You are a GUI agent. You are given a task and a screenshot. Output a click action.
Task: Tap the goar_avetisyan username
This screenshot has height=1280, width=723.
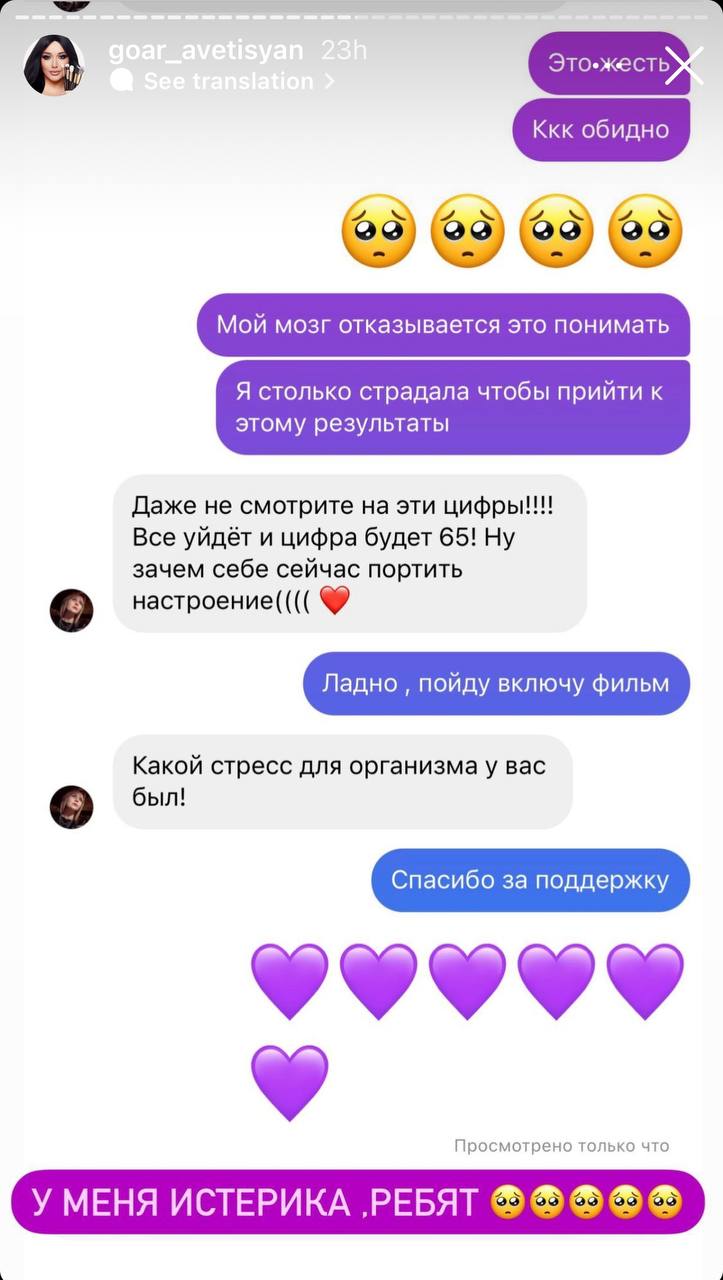tap(205, 51)
